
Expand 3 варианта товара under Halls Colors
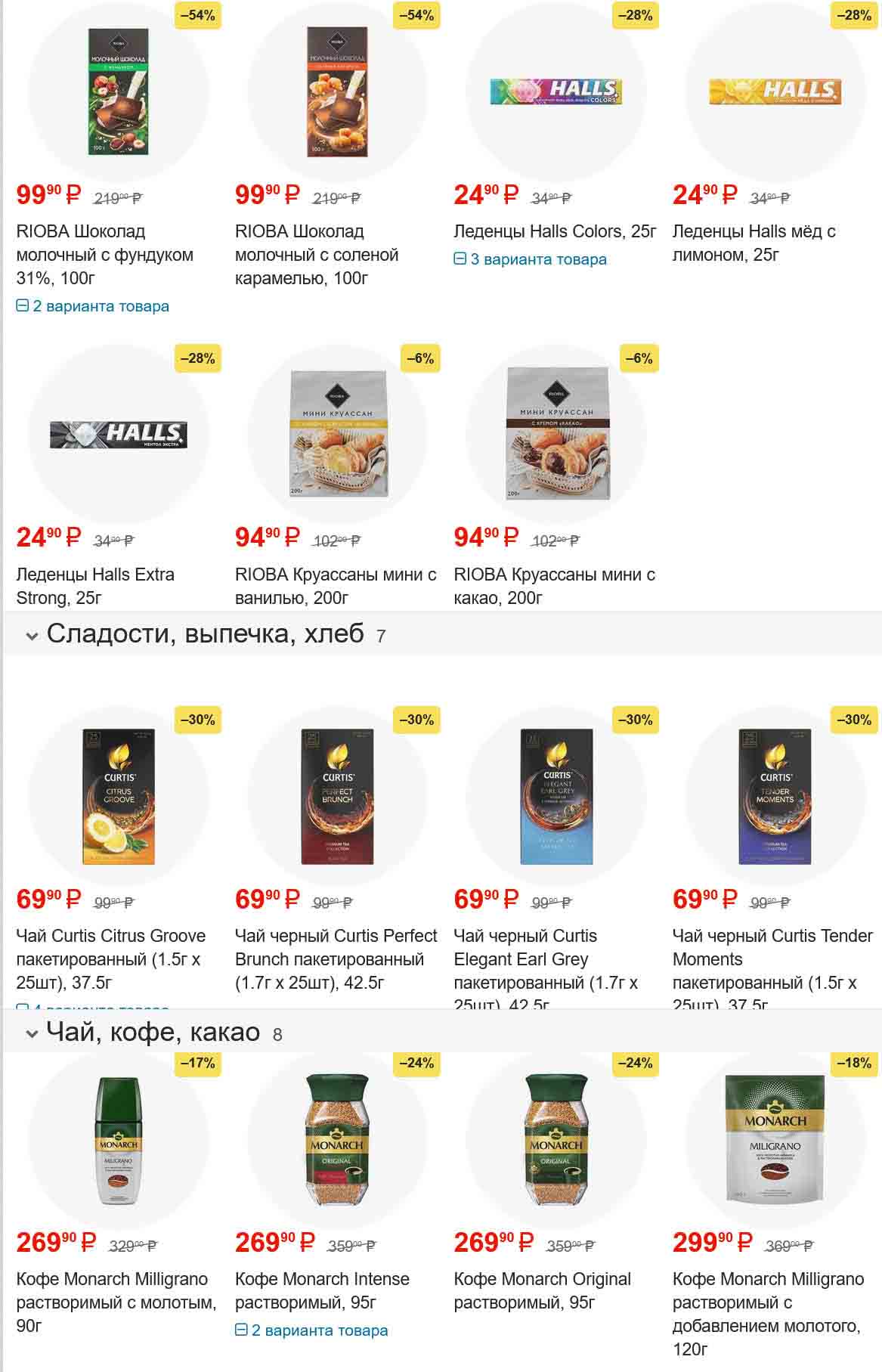tap(531, 259)
